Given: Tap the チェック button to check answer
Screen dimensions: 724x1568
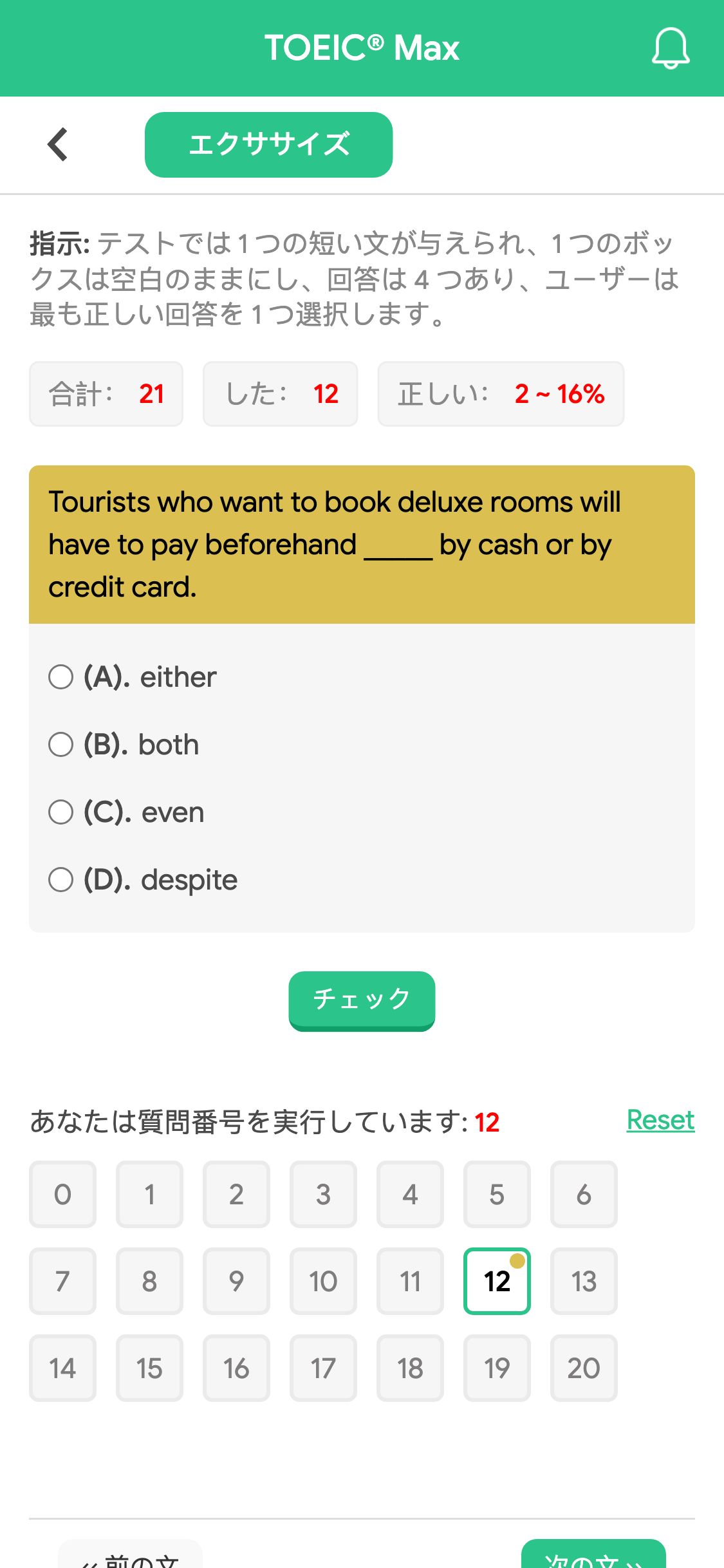Looking at the screenshot, I should coord(362,1000).
